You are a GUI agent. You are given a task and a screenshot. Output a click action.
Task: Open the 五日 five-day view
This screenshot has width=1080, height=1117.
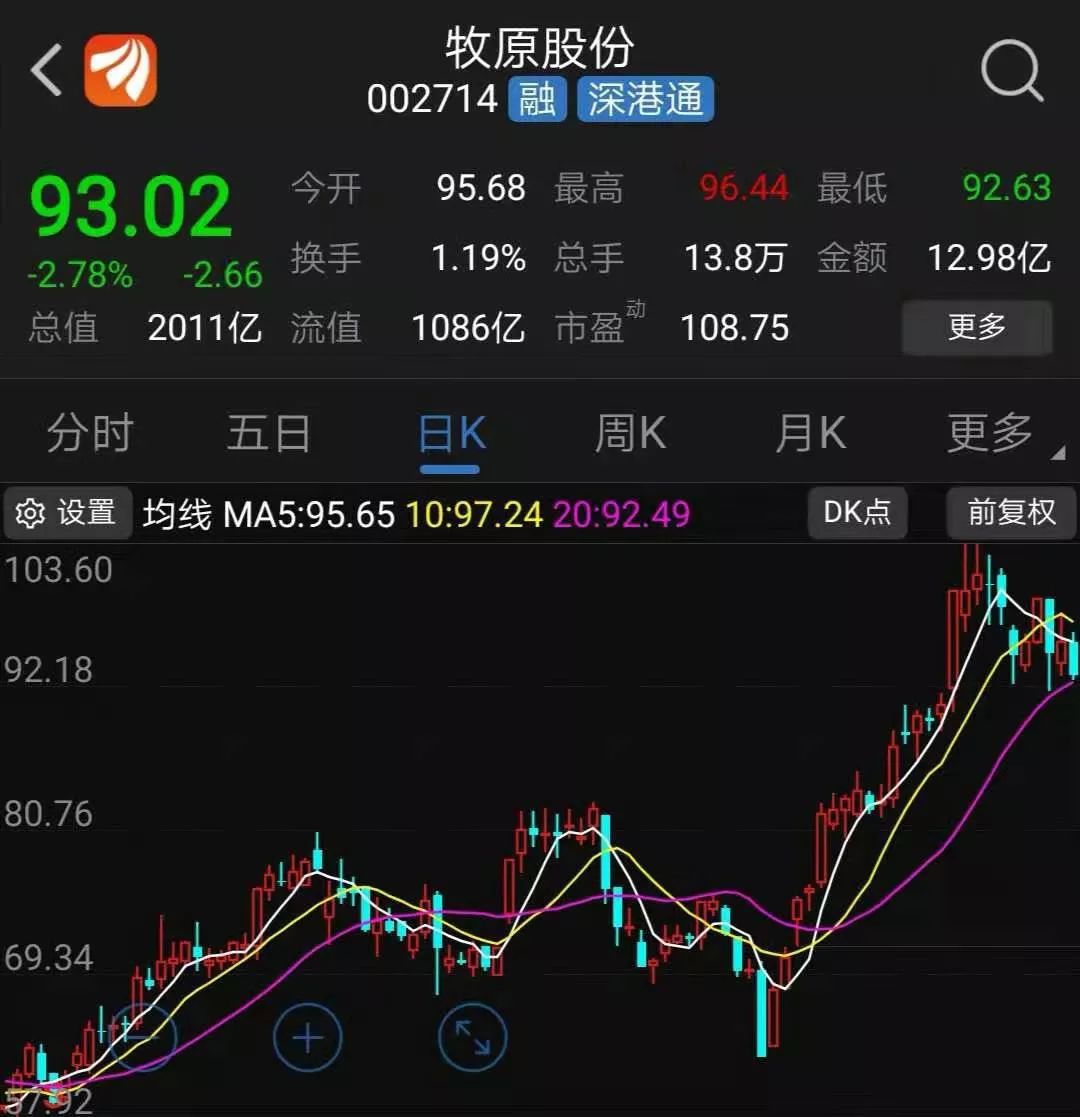click(x=268, y=432)
